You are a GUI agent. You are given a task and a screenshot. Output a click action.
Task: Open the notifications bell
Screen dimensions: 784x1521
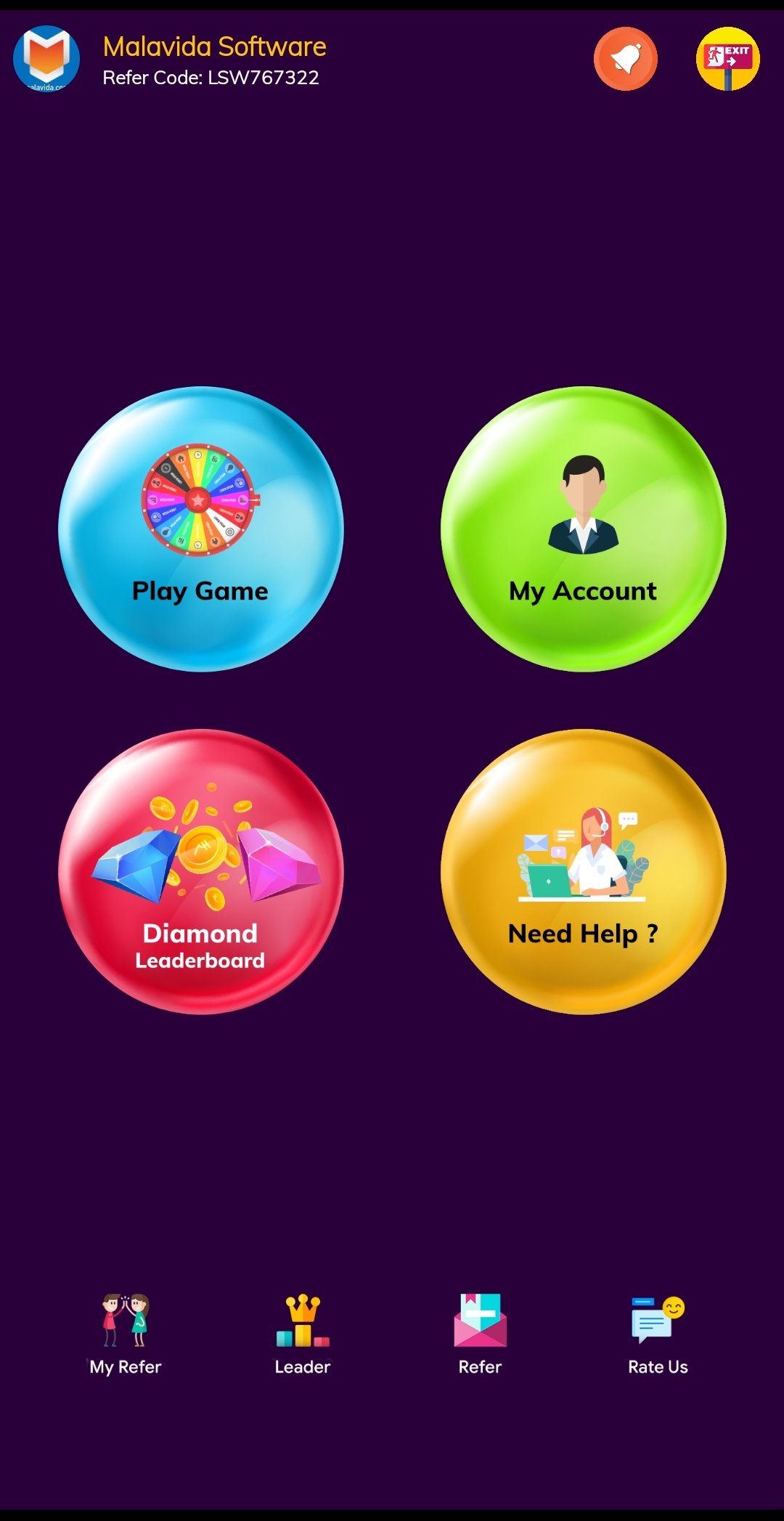click(625, 59)
